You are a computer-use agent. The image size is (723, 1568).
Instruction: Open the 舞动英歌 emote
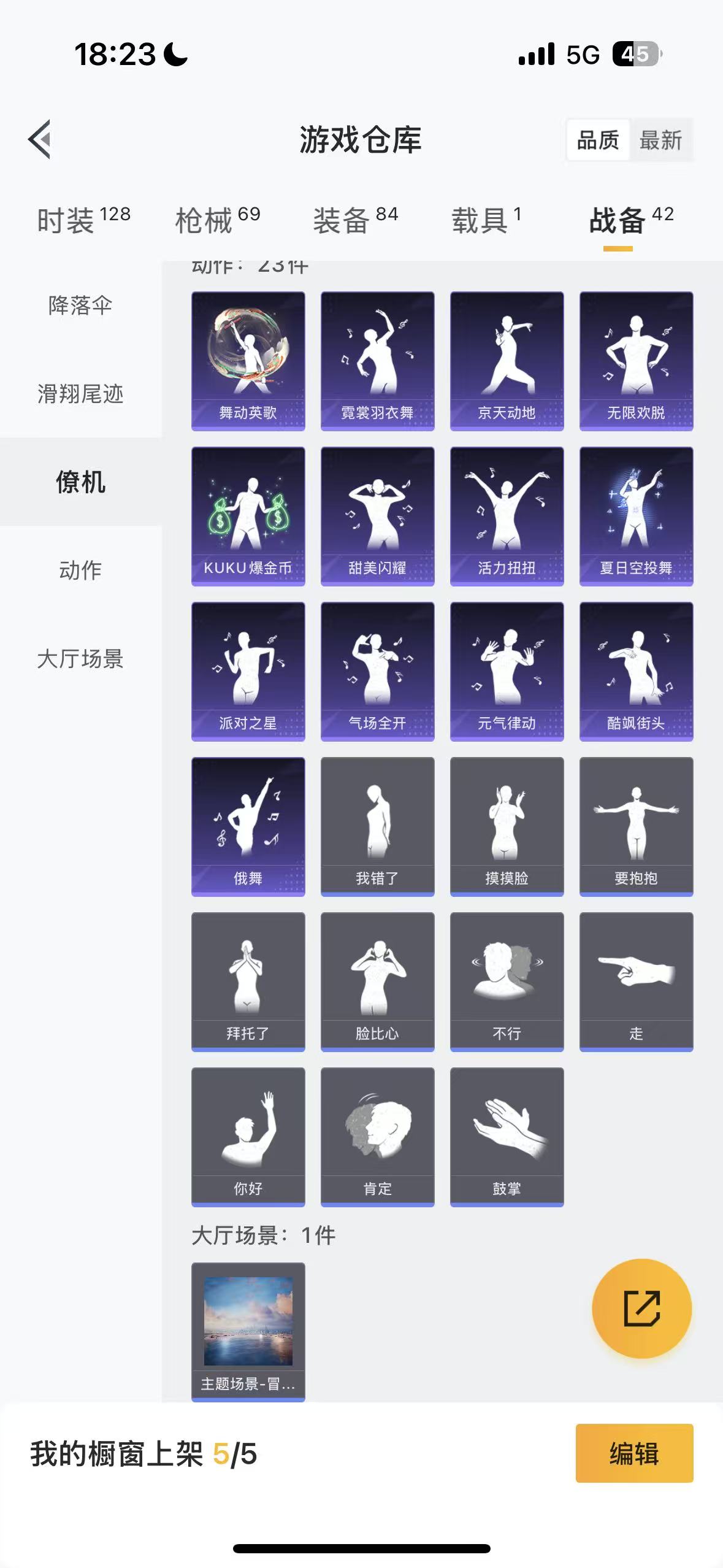click(248, 361)
